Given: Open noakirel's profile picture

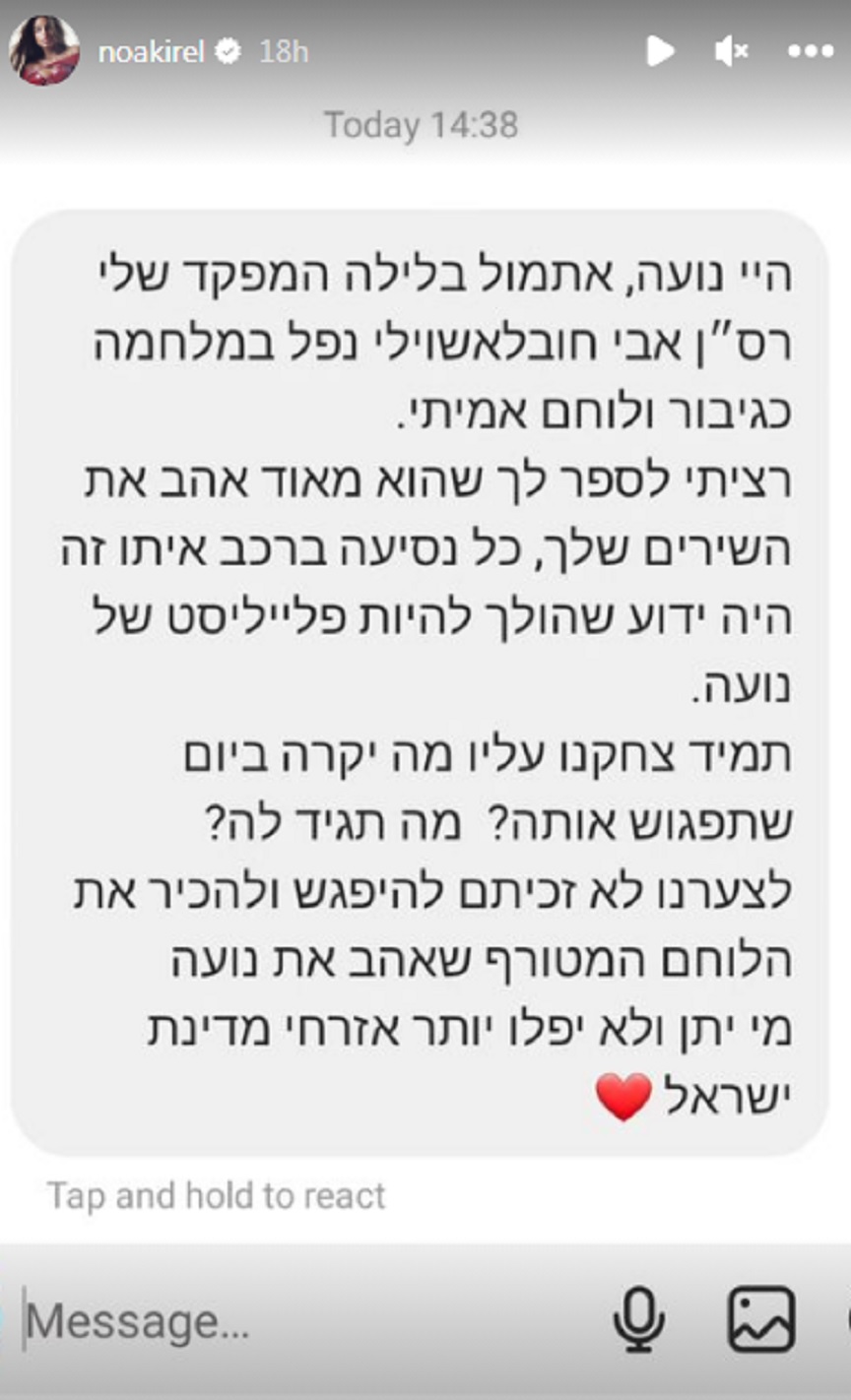Looking at the screenshot, I should (44, 50).
